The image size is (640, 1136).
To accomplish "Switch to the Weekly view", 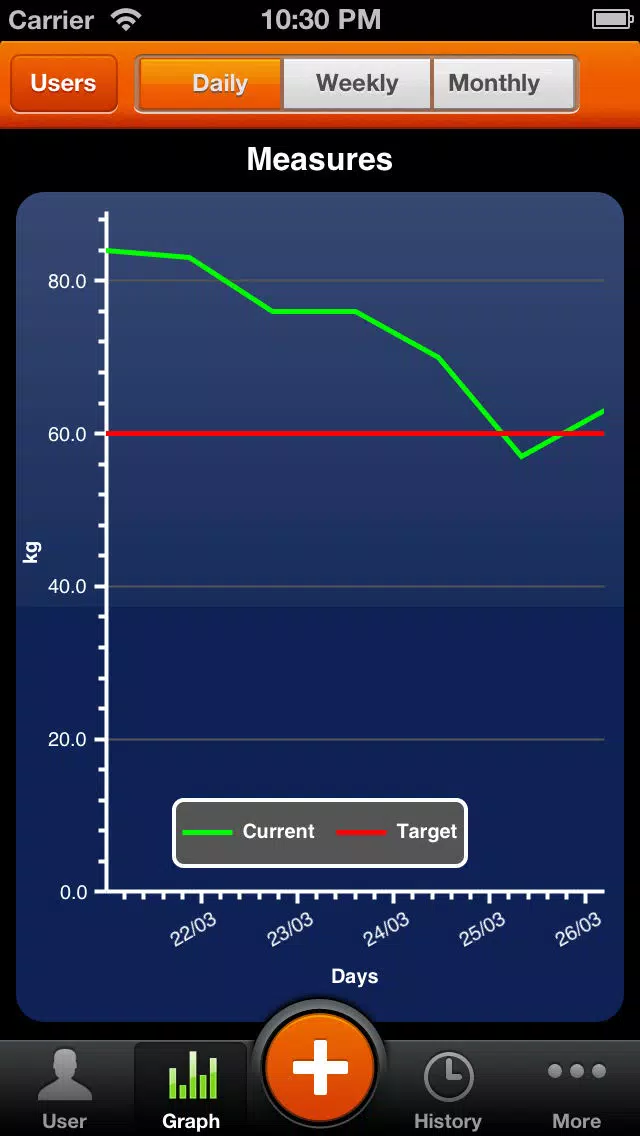I will tap(357, 83).
